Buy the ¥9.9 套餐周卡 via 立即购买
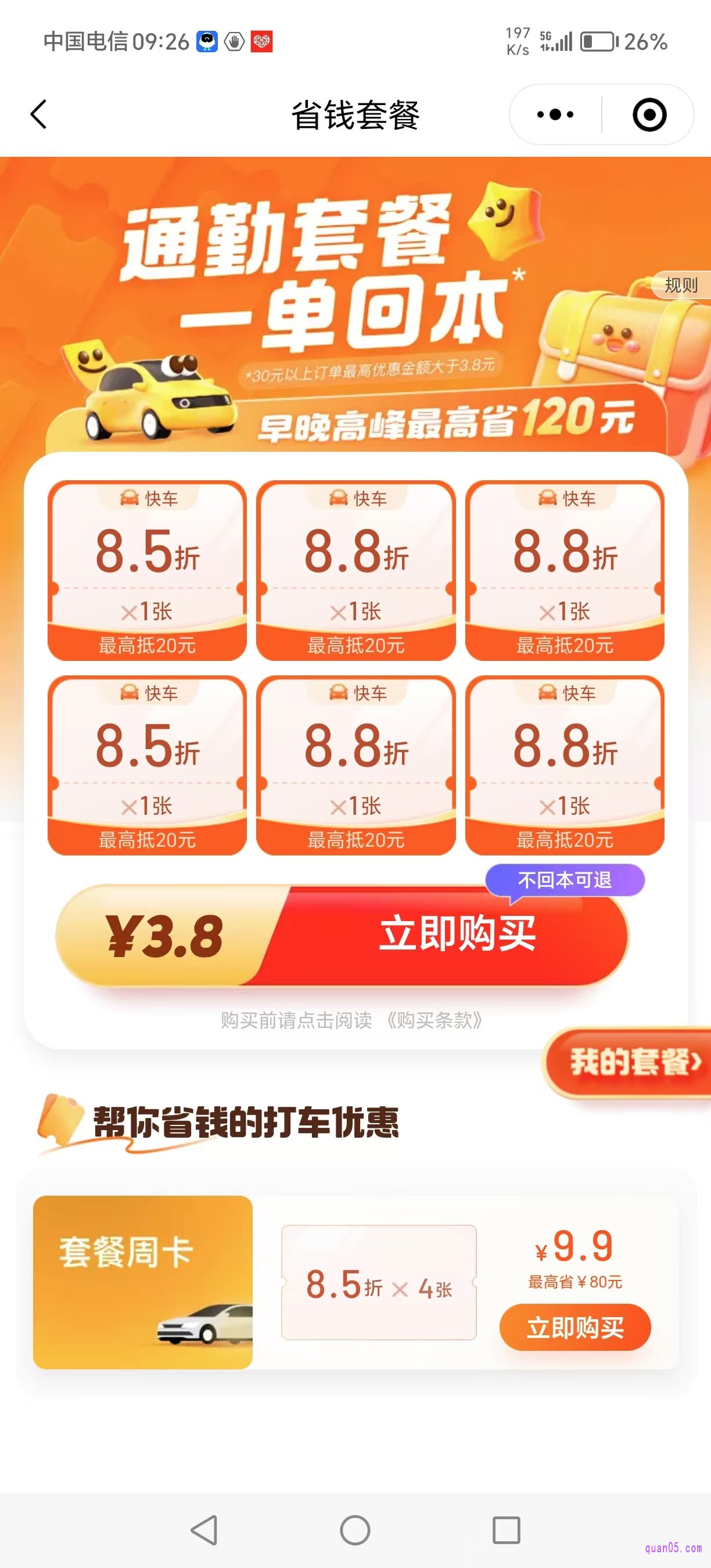The width and height of the screenshot is (711, 1568). point(574,1328)
